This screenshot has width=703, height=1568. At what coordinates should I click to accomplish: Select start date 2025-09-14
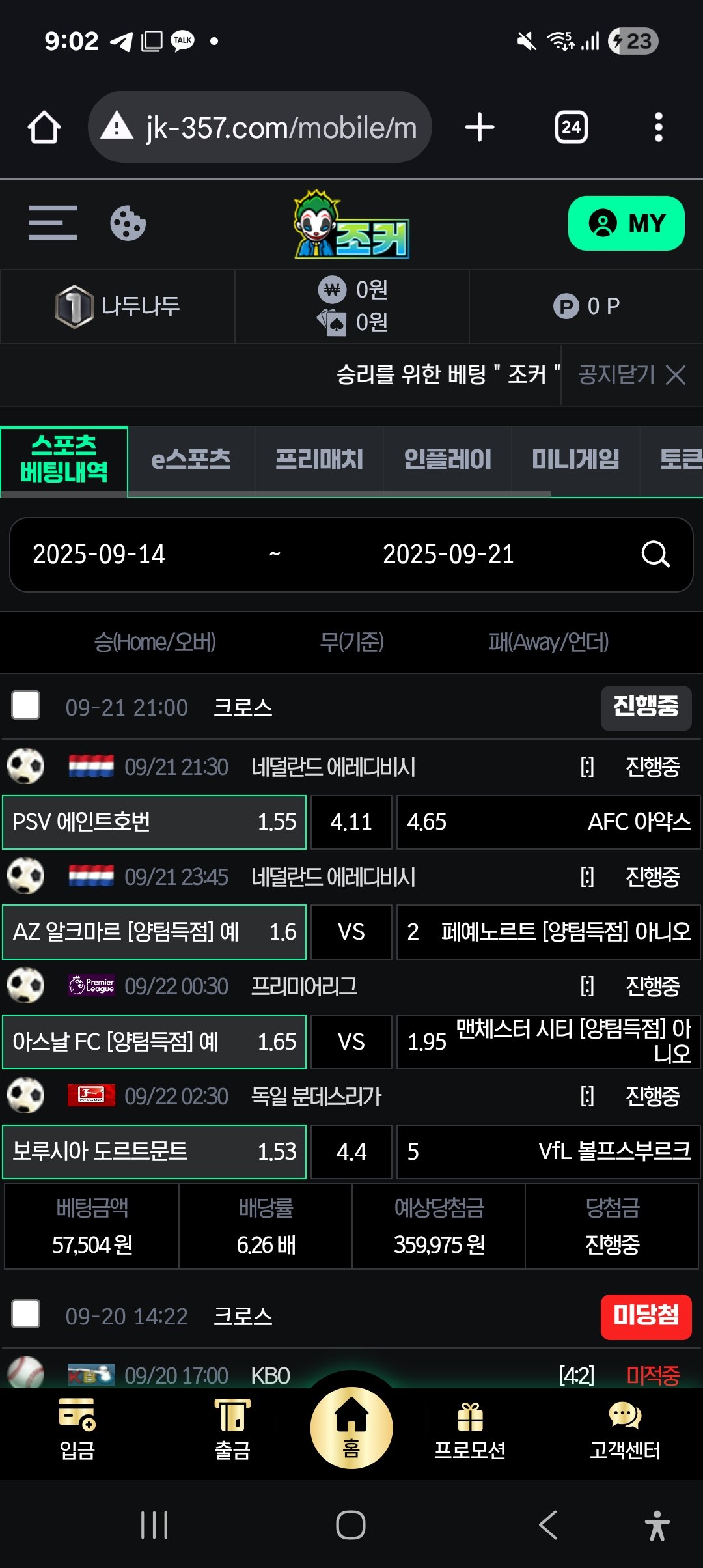[99, 555]
